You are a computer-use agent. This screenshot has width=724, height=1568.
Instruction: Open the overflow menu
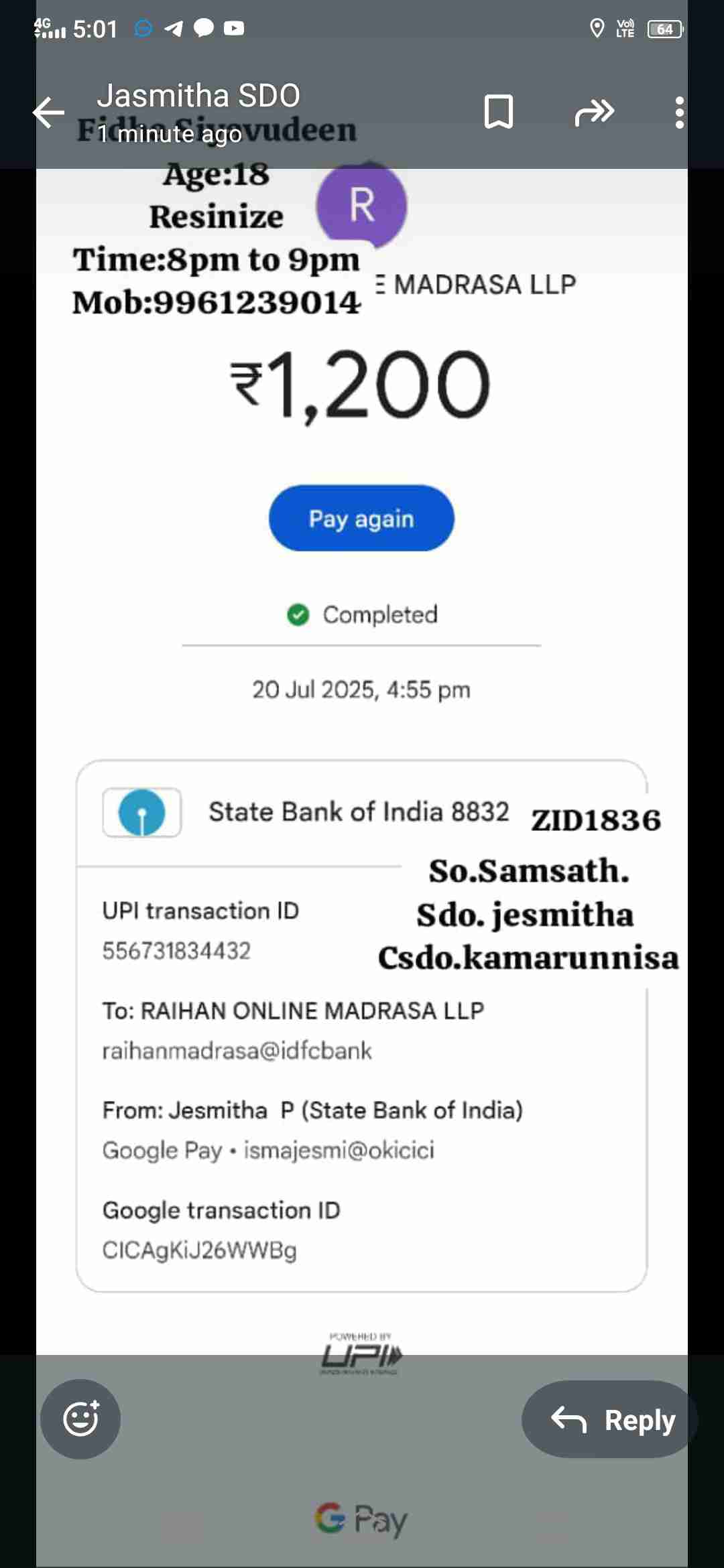coord(680,112)
